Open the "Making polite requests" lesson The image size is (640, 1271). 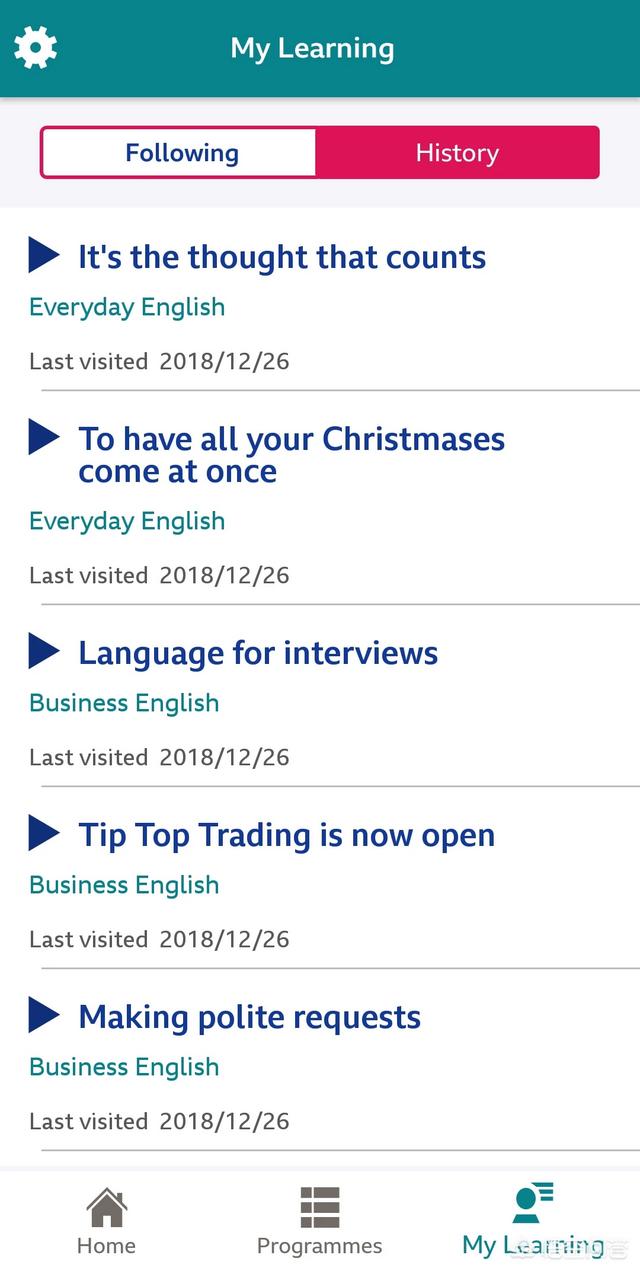pyautogui.click(x=320, y=1060)
